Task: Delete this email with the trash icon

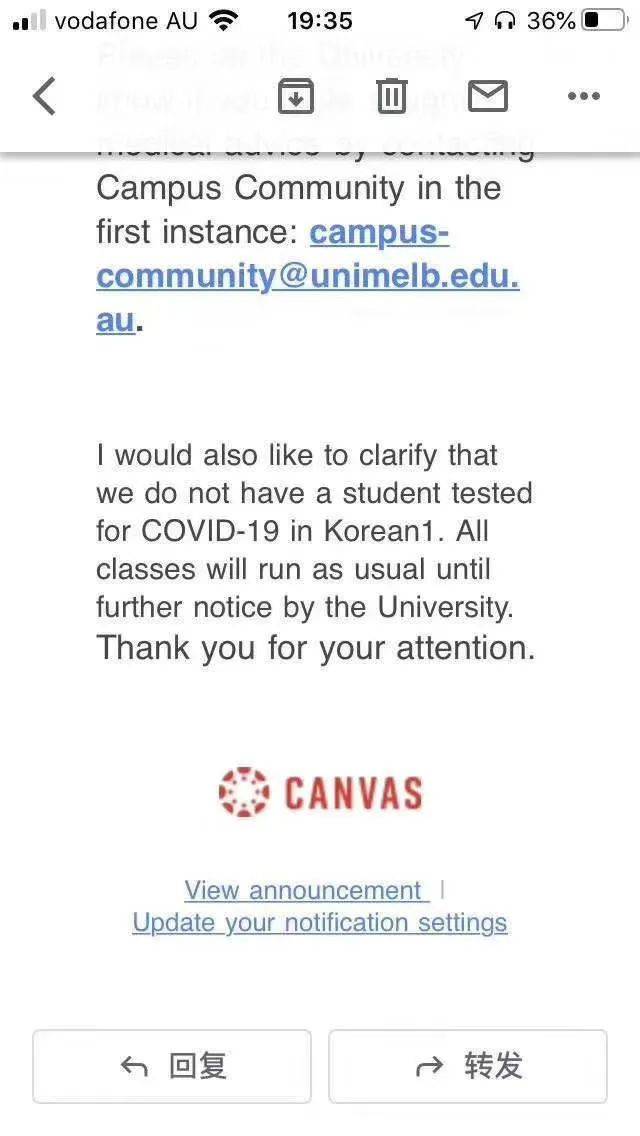Action: point(391,96)
